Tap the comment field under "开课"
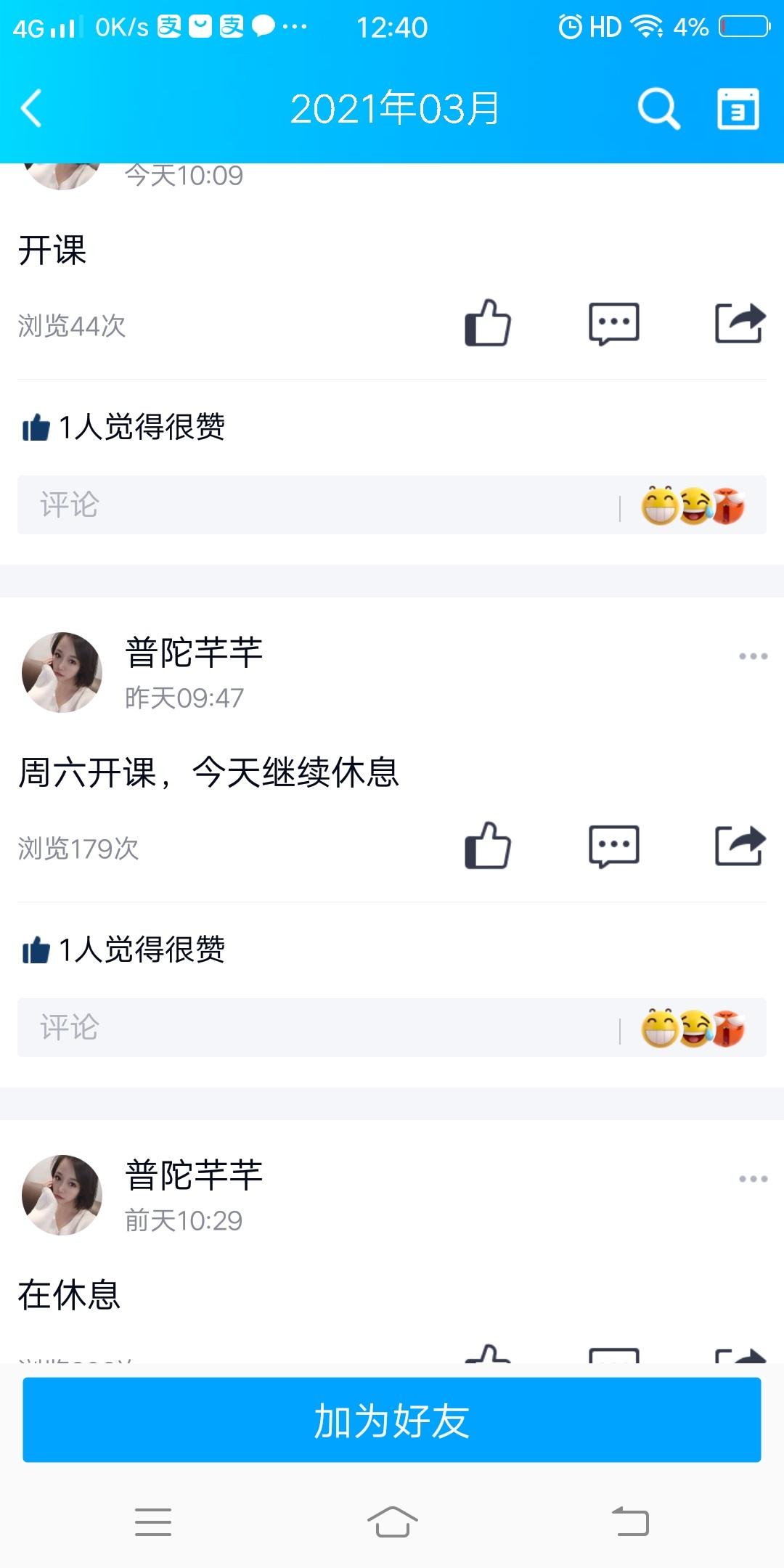This screenshot has width=784, height=1568. coord(319,505)
